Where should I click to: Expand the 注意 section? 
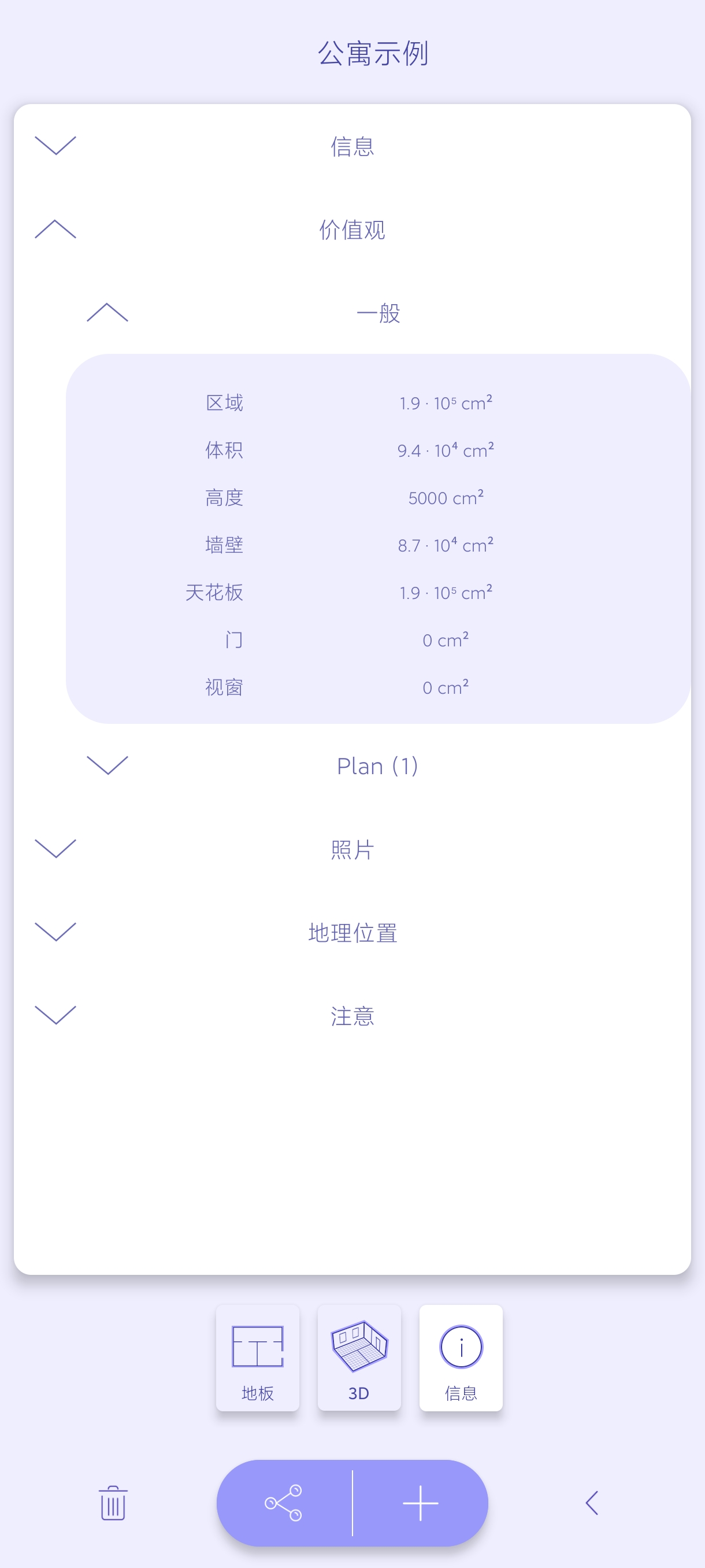point(55,1015)
